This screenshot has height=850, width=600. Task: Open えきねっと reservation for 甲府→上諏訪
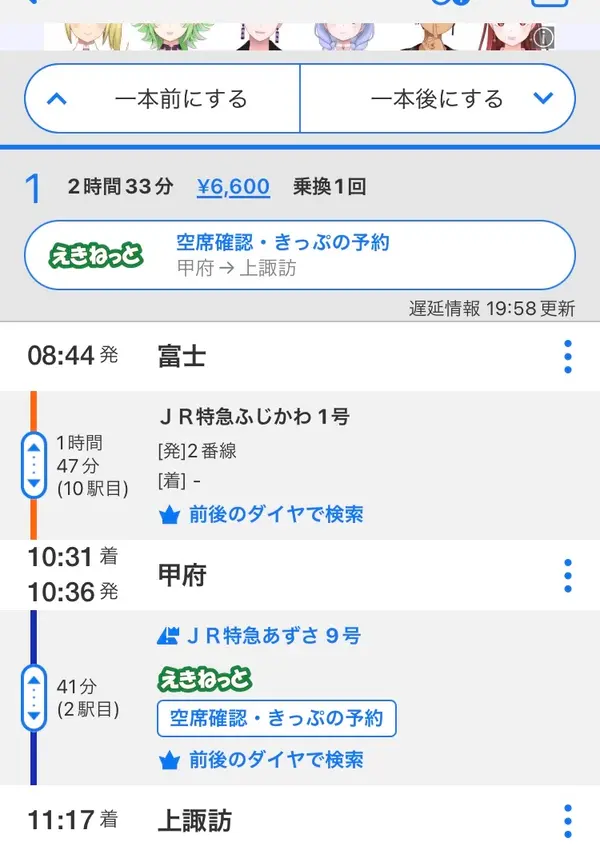point(299,255)
